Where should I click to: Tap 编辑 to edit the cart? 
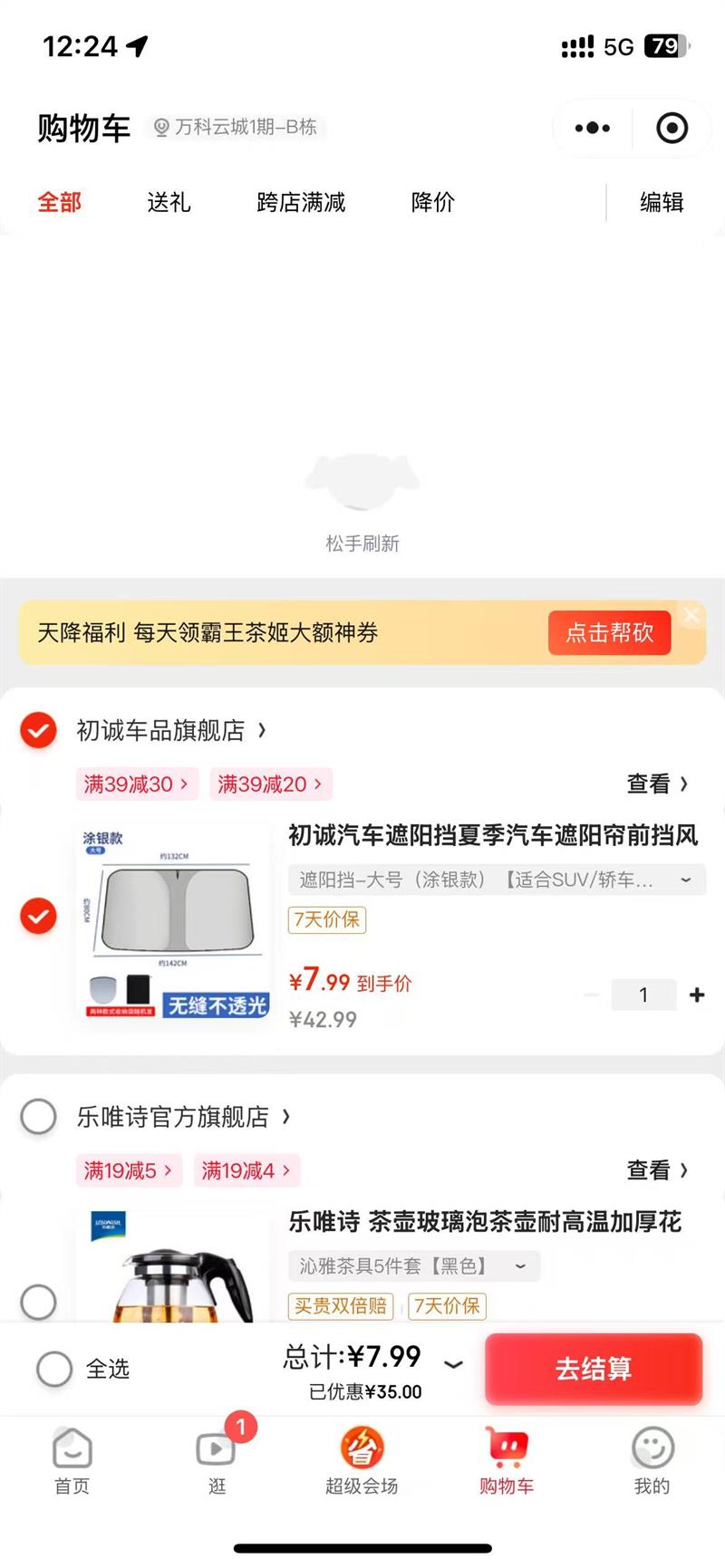662,202
